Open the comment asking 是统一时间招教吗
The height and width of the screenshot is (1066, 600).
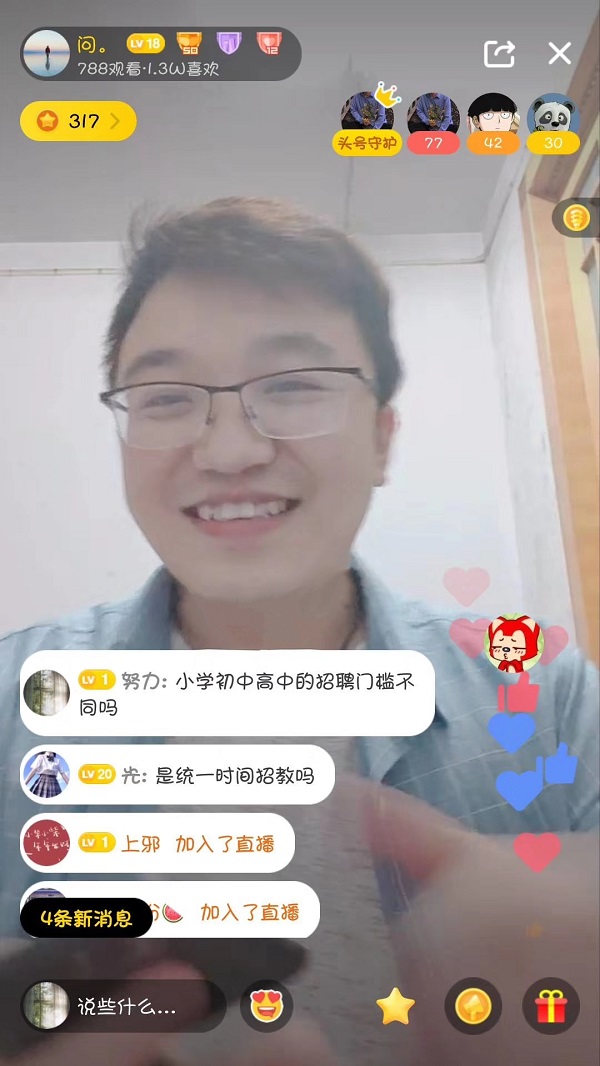[176, 774]
